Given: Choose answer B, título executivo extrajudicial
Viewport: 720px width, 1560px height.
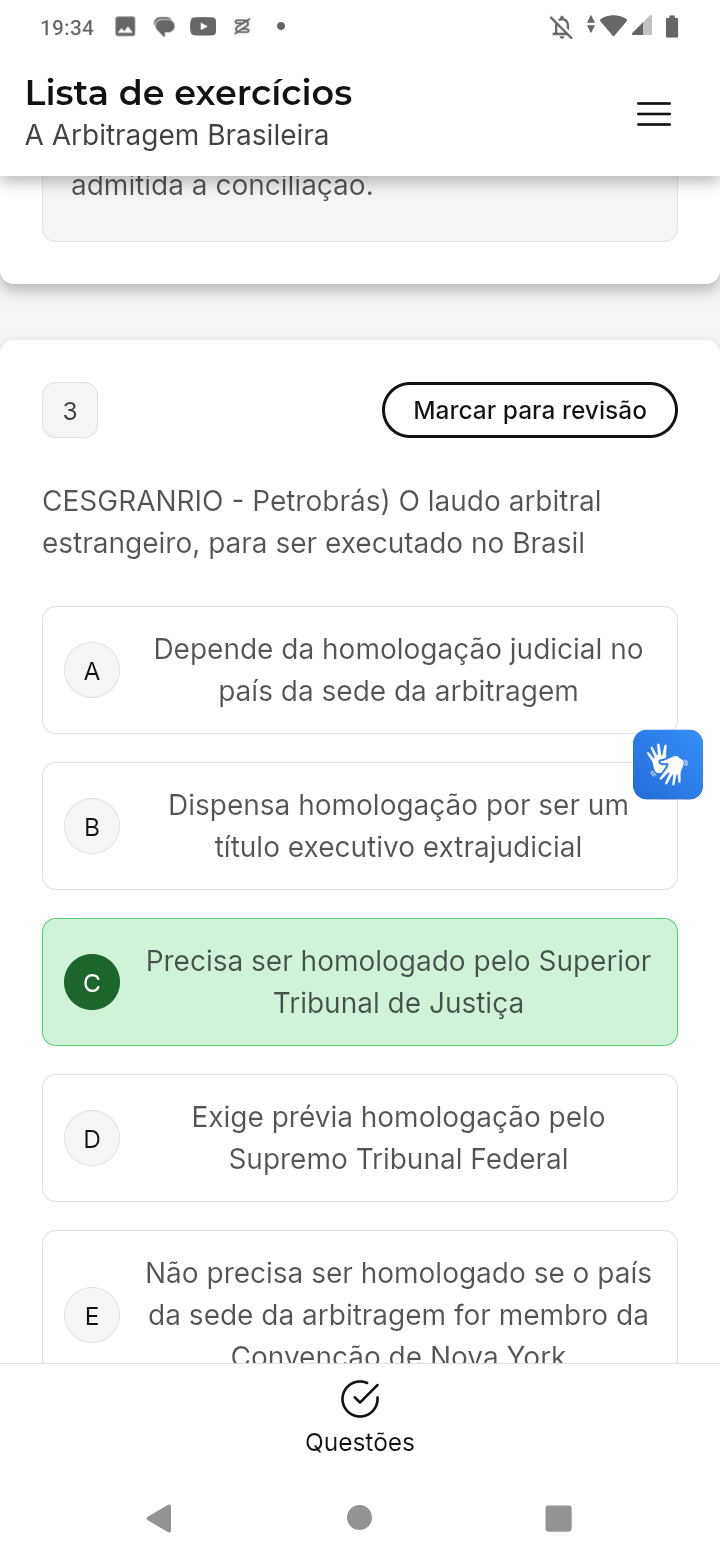Looking at the screenshot, I should (x=360, y=826).
